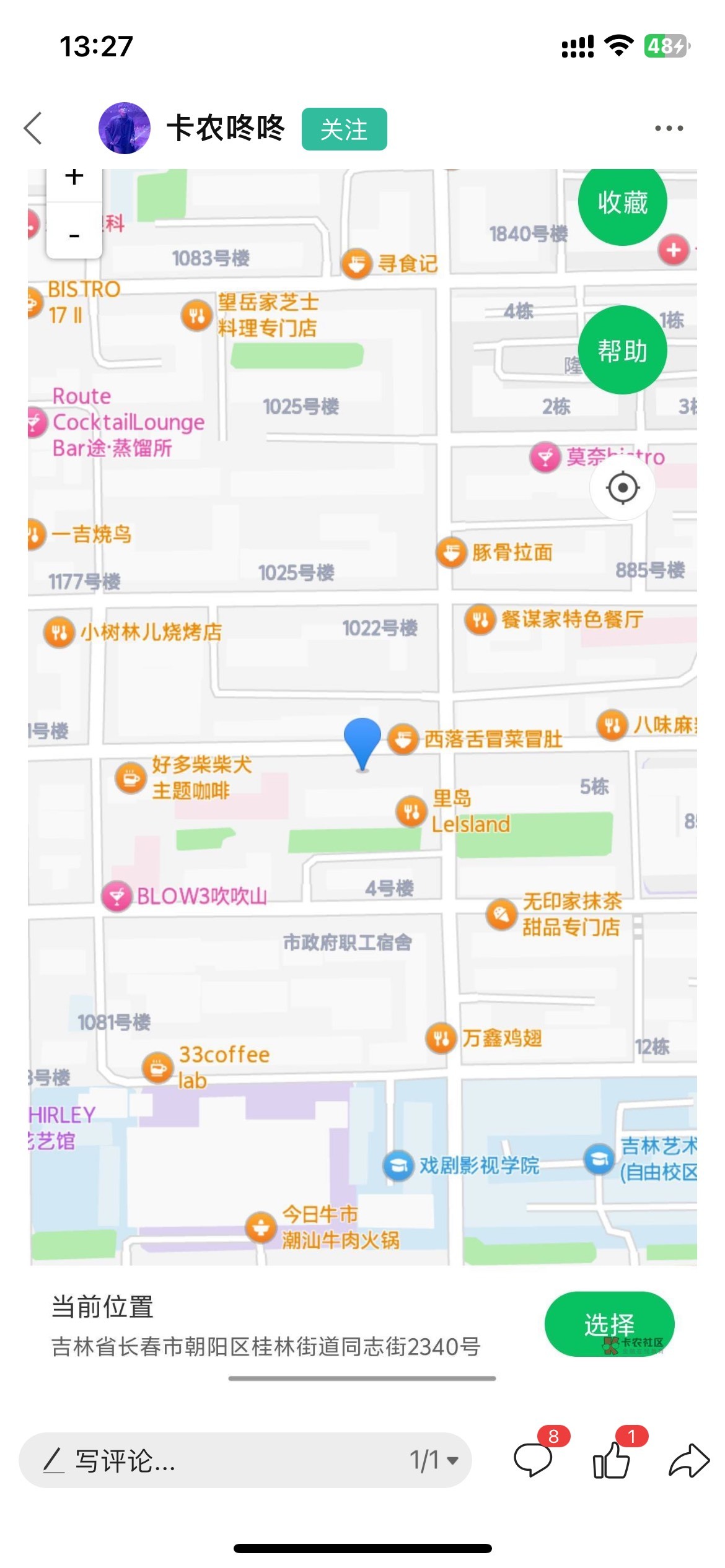Viewport: 725px width, 1568px height.
Task: Share this post
Action: point(688,1460)
